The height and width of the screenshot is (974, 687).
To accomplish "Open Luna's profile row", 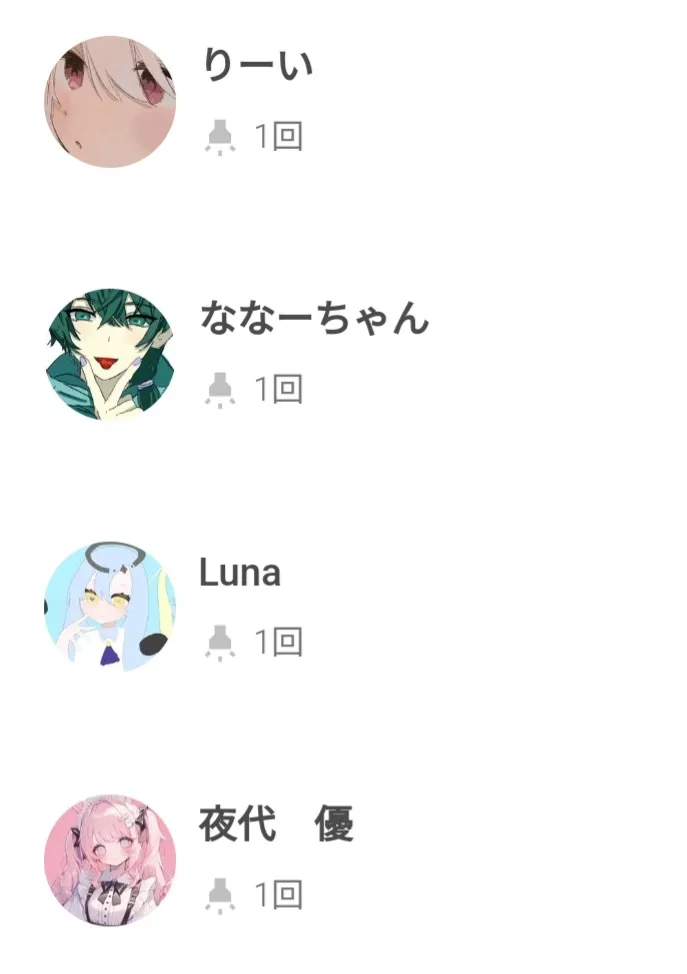I will [240, 573].
